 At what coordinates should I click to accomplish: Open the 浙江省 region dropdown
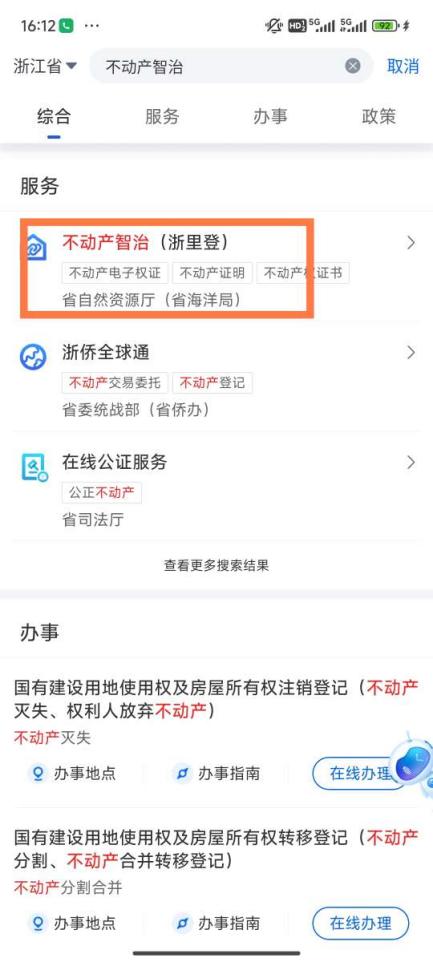pos(45,66)
